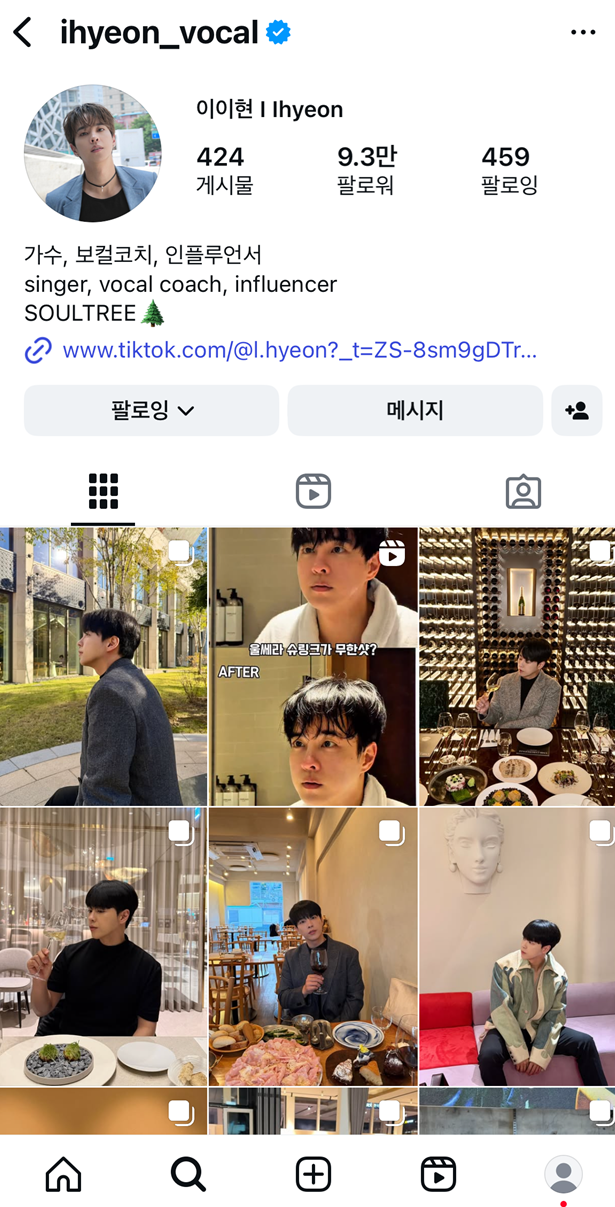Open the post with the white face sculpture
Viewport: 615px width, 1207px height.
(516, 946)
